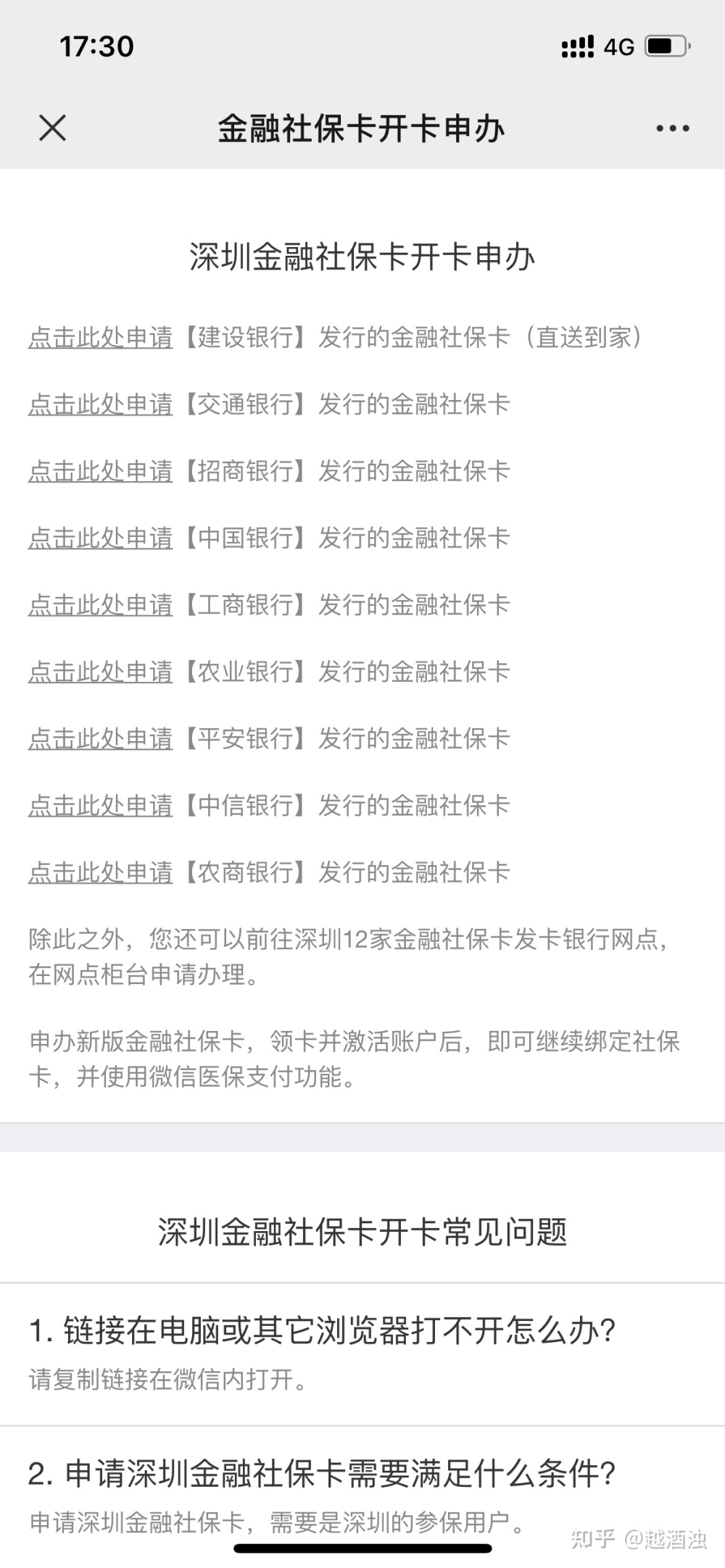Tap the apply link for 平安银行

pos(101,738)
